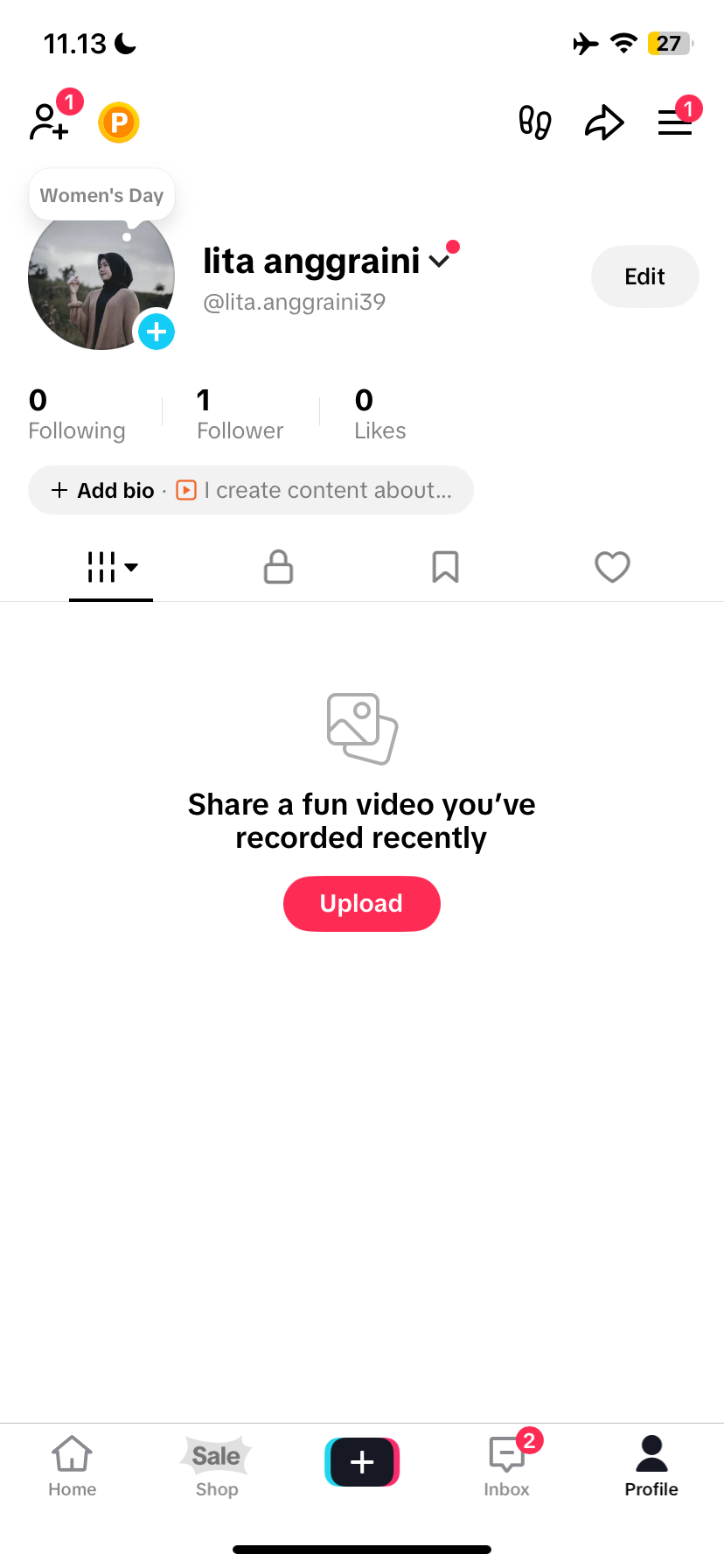Tap the blue plus on profile photo
Viewport: 724px width, 1568px height.
point(157,332)
